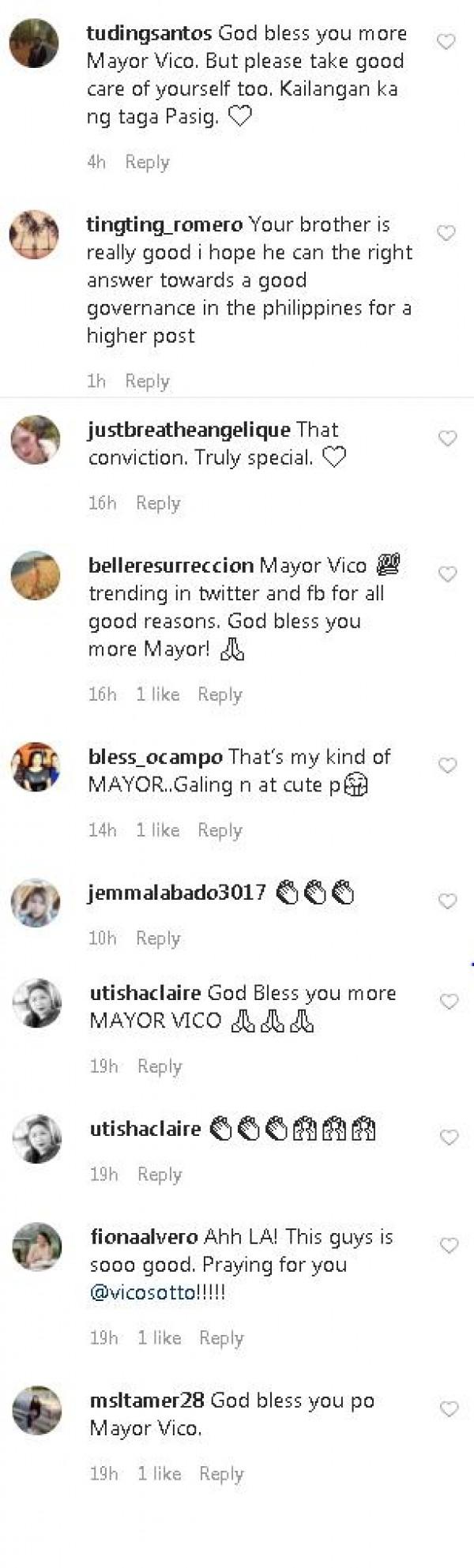Reply to fionaalvero's comment
The image size is (474, 1568).
click(x=221, y=1338)
